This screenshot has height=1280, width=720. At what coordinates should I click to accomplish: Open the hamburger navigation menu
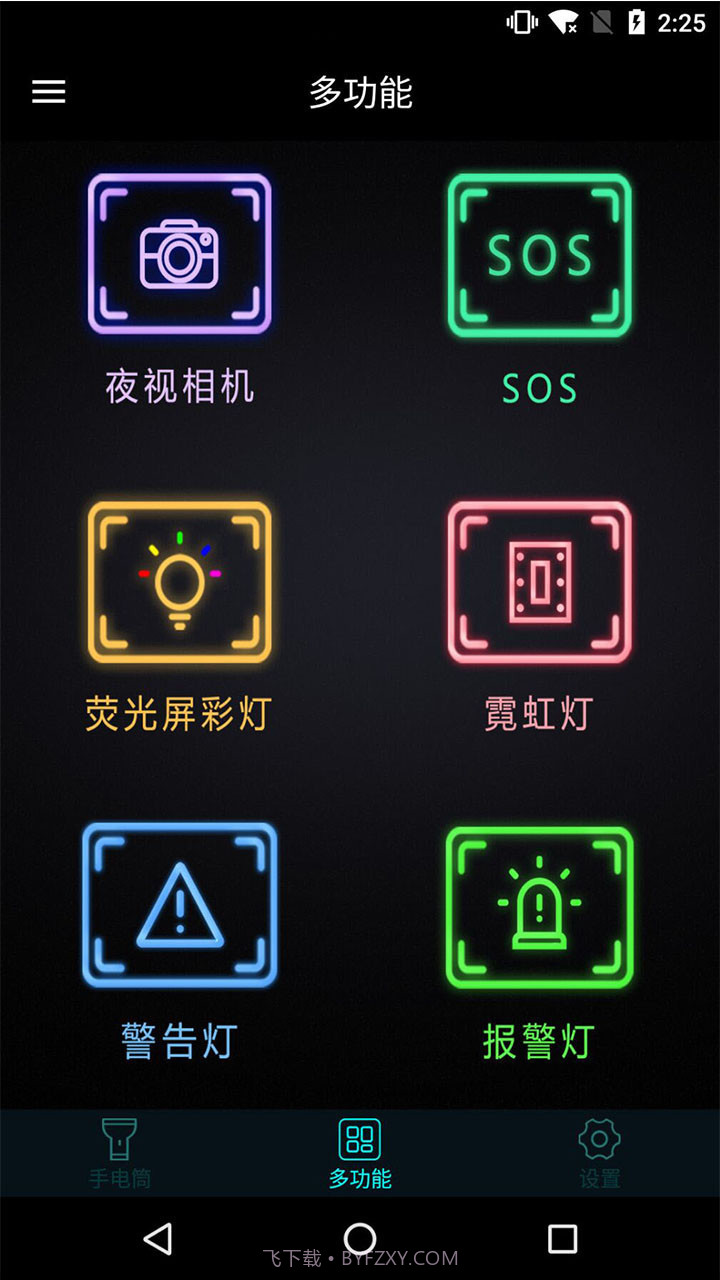pos(47,92)
